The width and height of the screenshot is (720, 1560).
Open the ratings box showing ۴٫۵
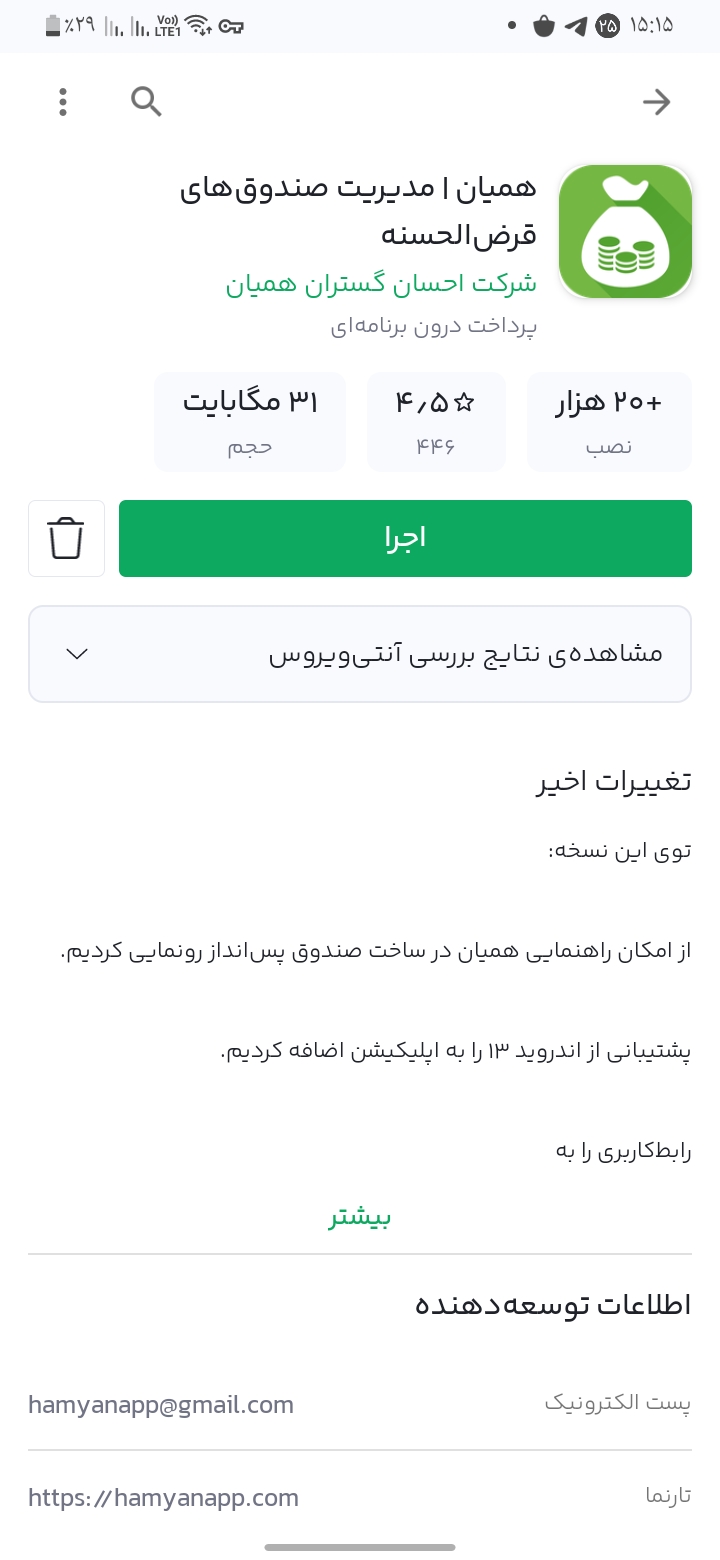click(x=436, y=421)
